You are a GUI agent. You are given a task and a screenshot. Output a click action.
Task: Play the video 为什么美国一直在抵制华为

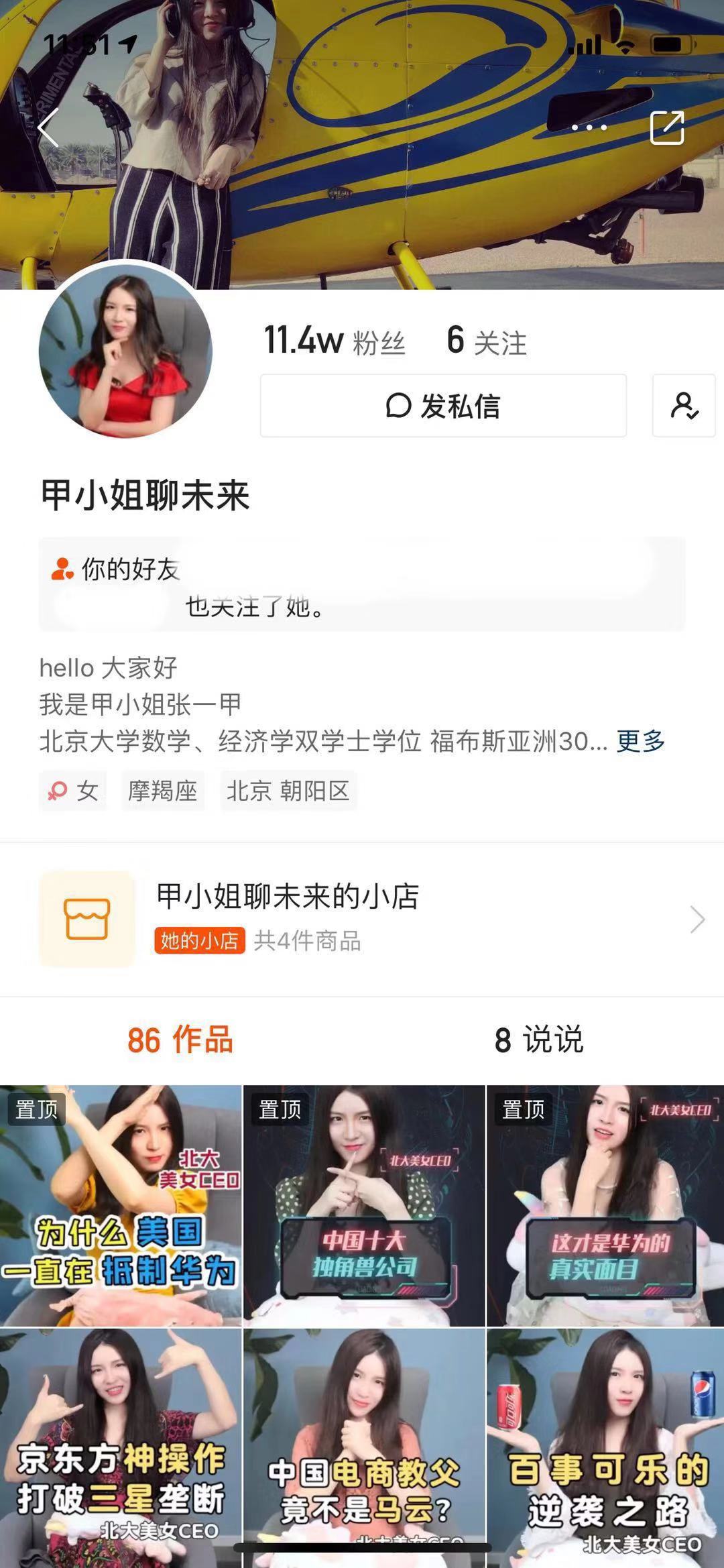tap(121, 1205)
